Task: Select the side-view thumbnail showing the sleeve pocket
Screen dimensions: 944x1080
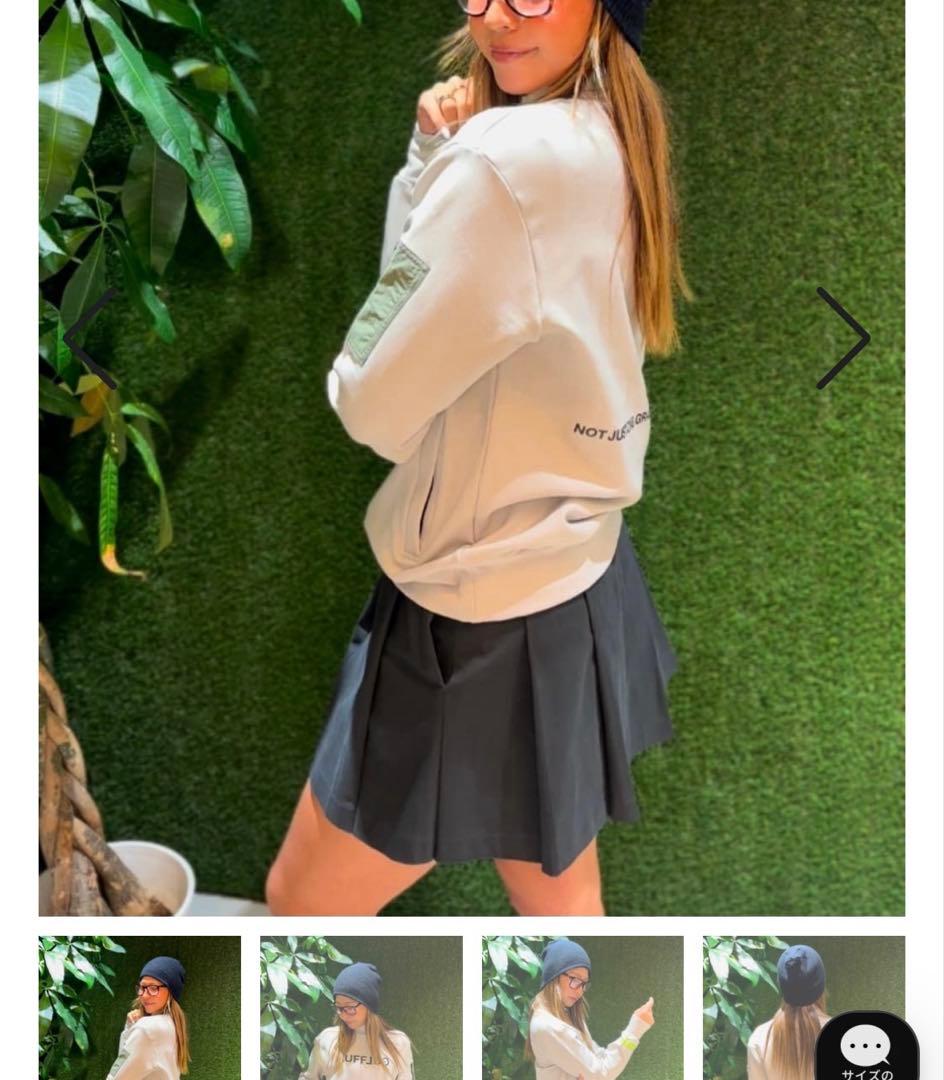Action: tap(140, 1007)
